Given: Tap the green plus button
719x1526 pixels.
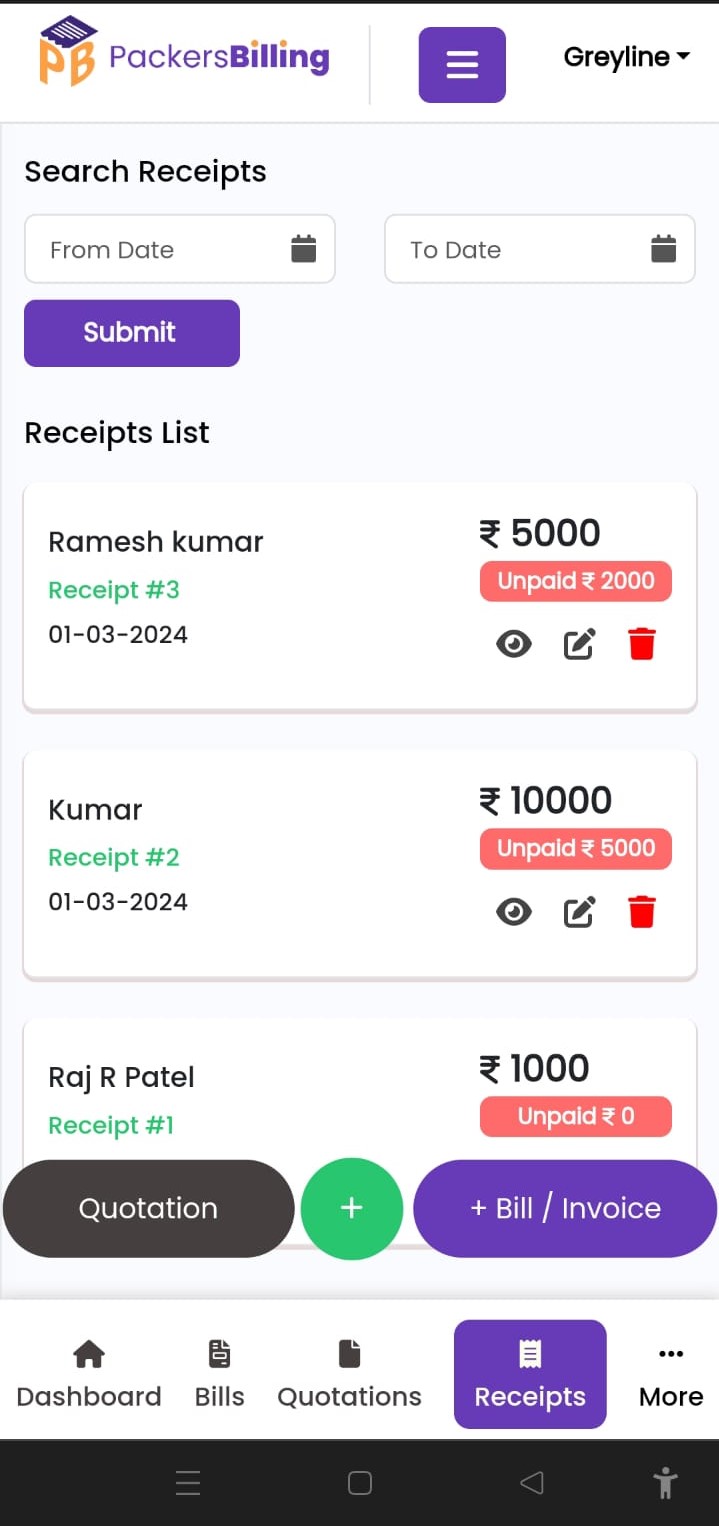Looking at the screenshot, I should click(351, 1208).
